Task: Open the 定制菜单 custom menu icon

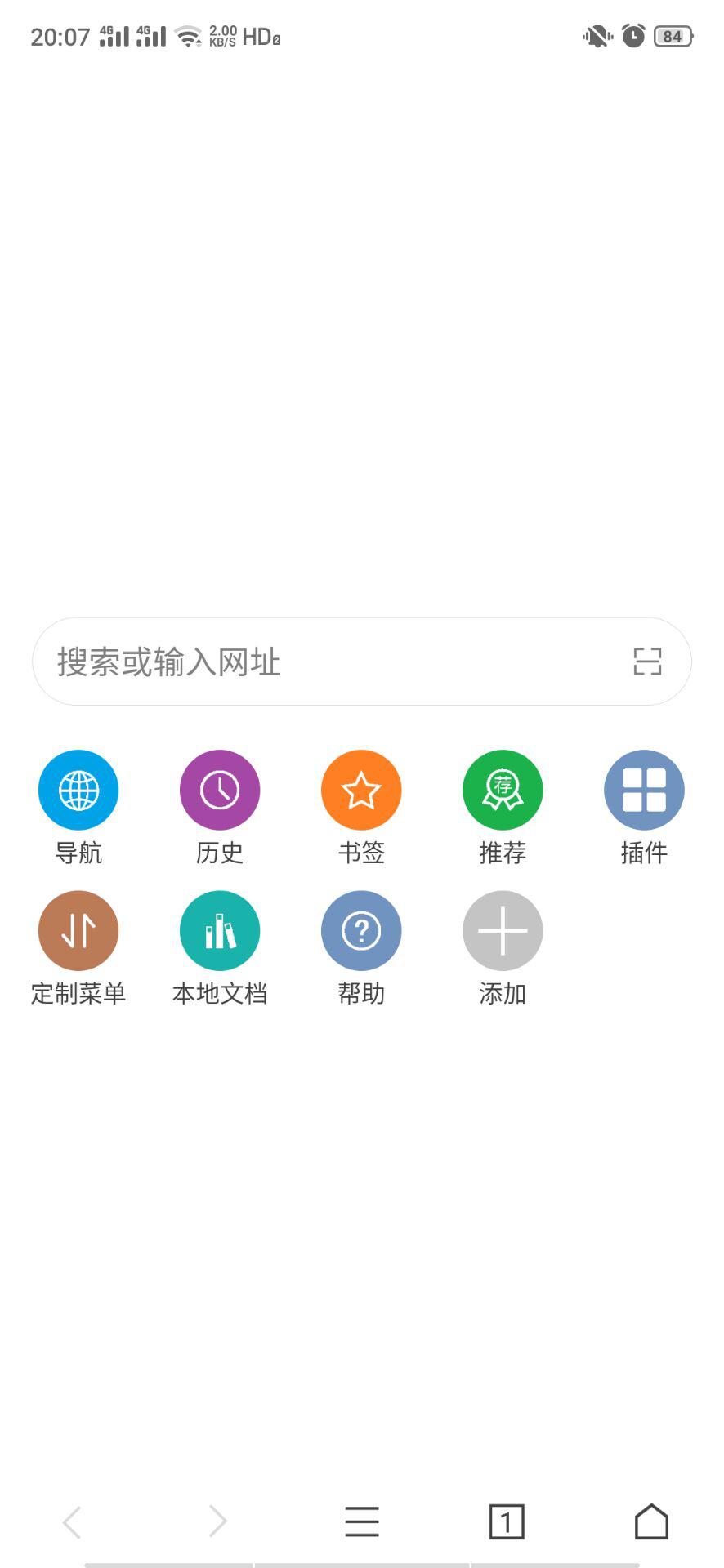Action: point(78,929)
